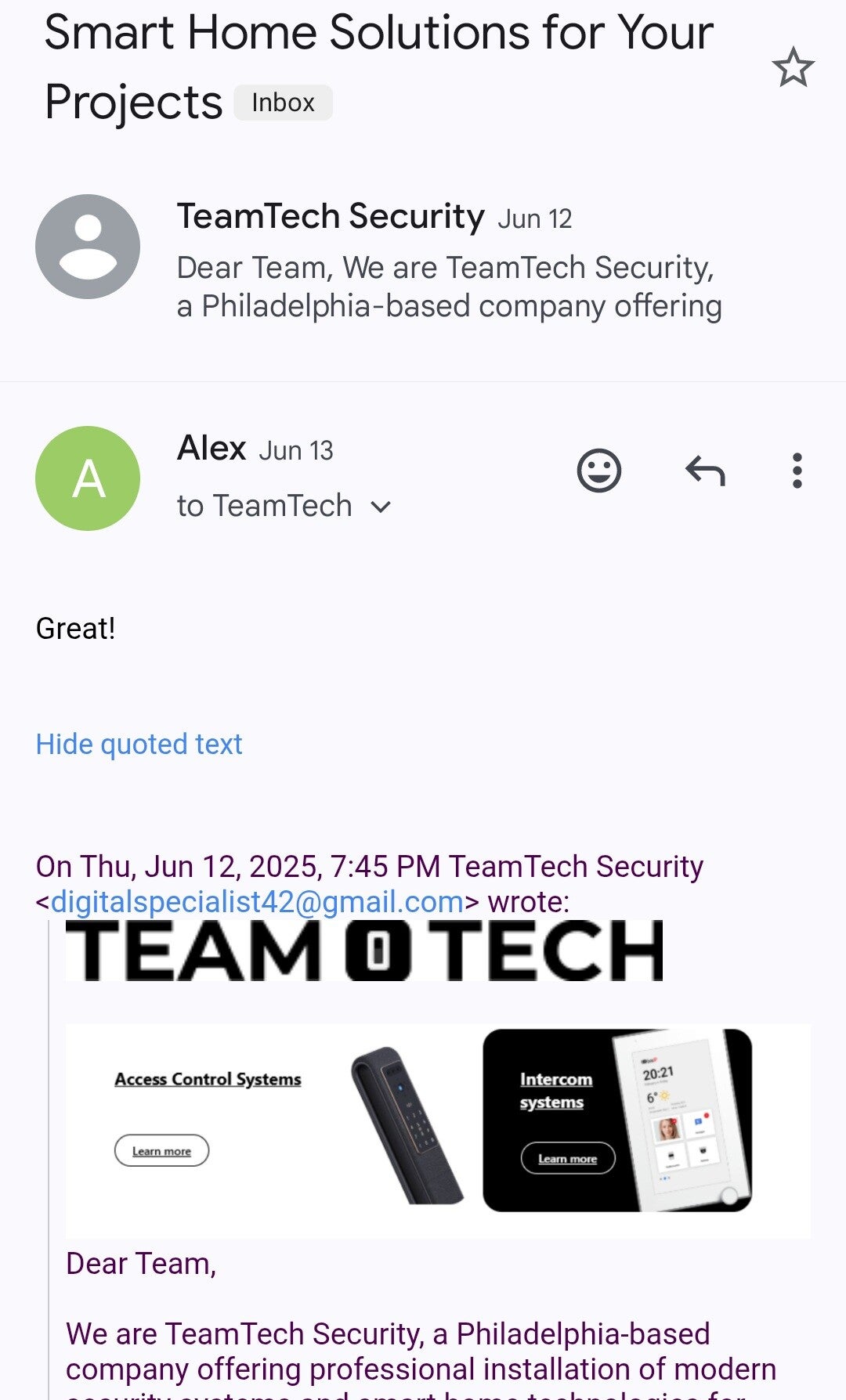Open Alex's green profile avatar
The height and width of the screenshot is (1400, 846).
88,478
